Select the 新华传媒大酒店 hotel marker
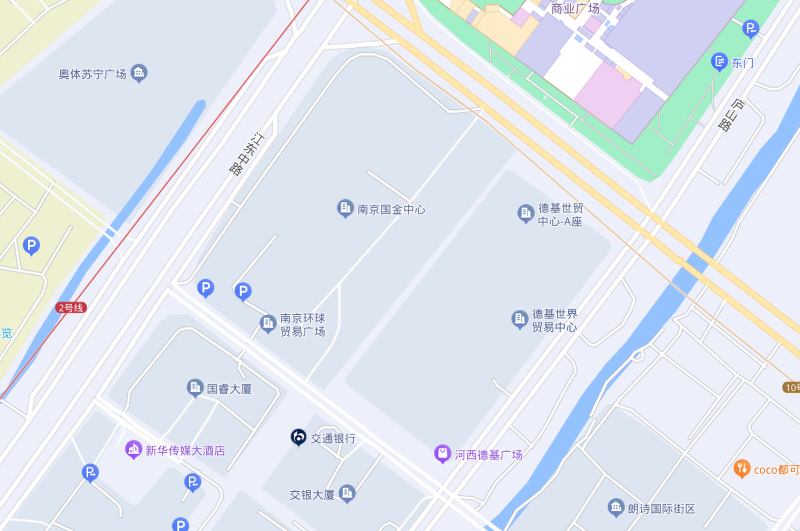 coord(133,450)
